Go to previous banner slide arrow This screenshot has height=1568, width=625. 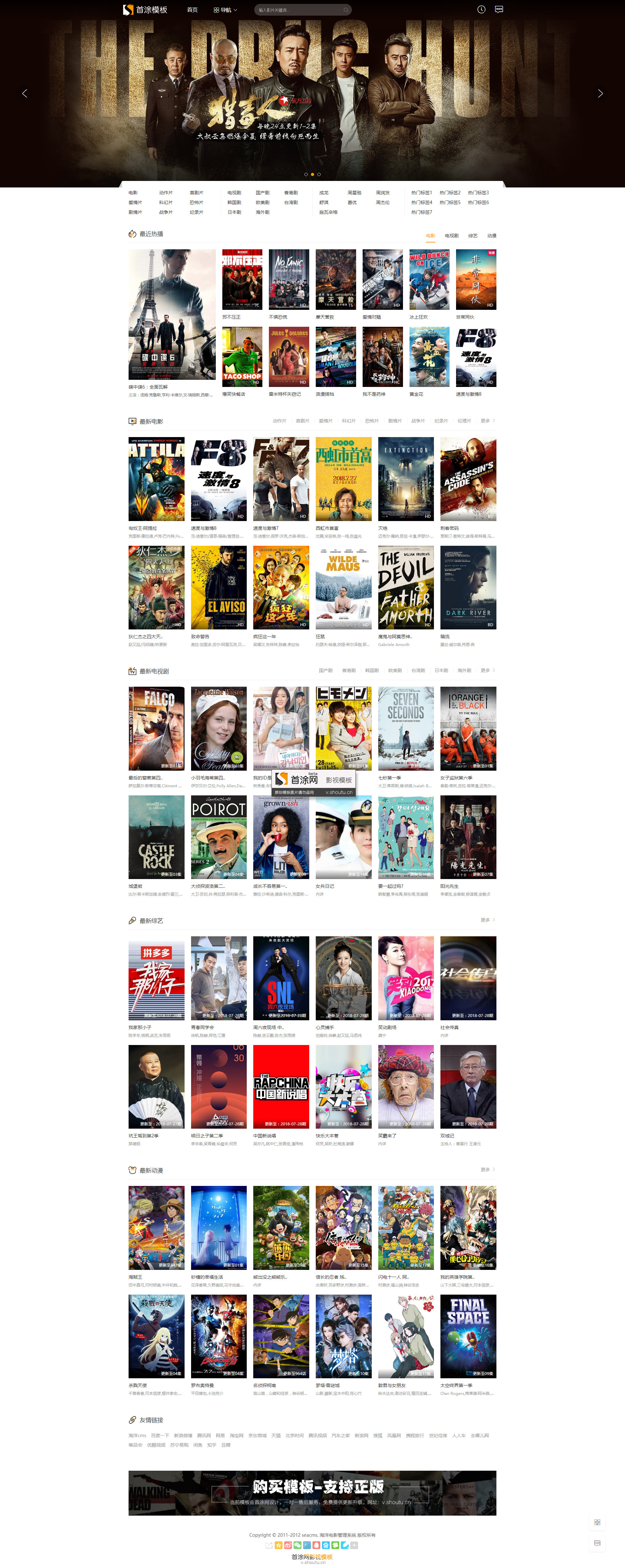24,93
